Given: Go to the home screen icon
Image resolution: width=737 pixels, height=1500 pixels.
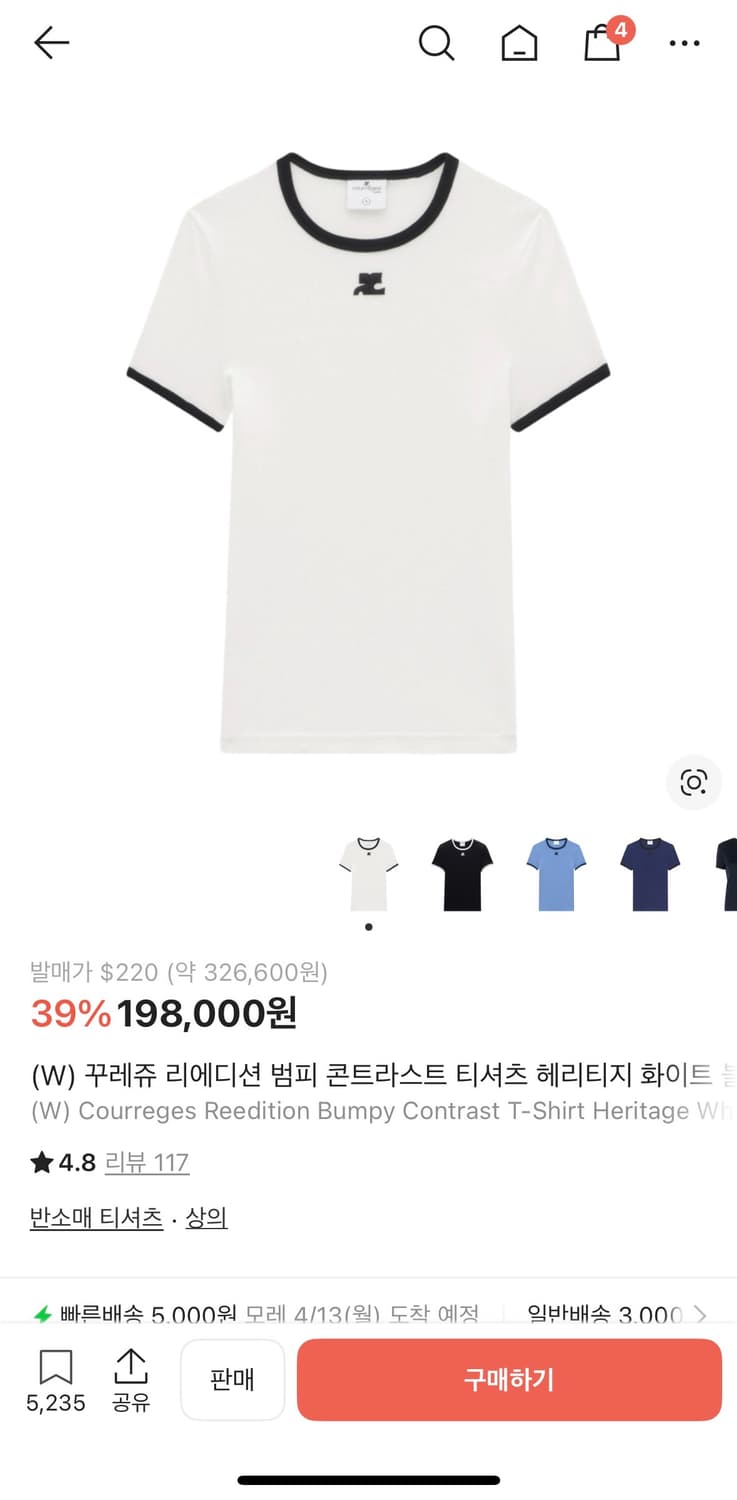Looking at the screenshot, I should (x=519, y=43).
